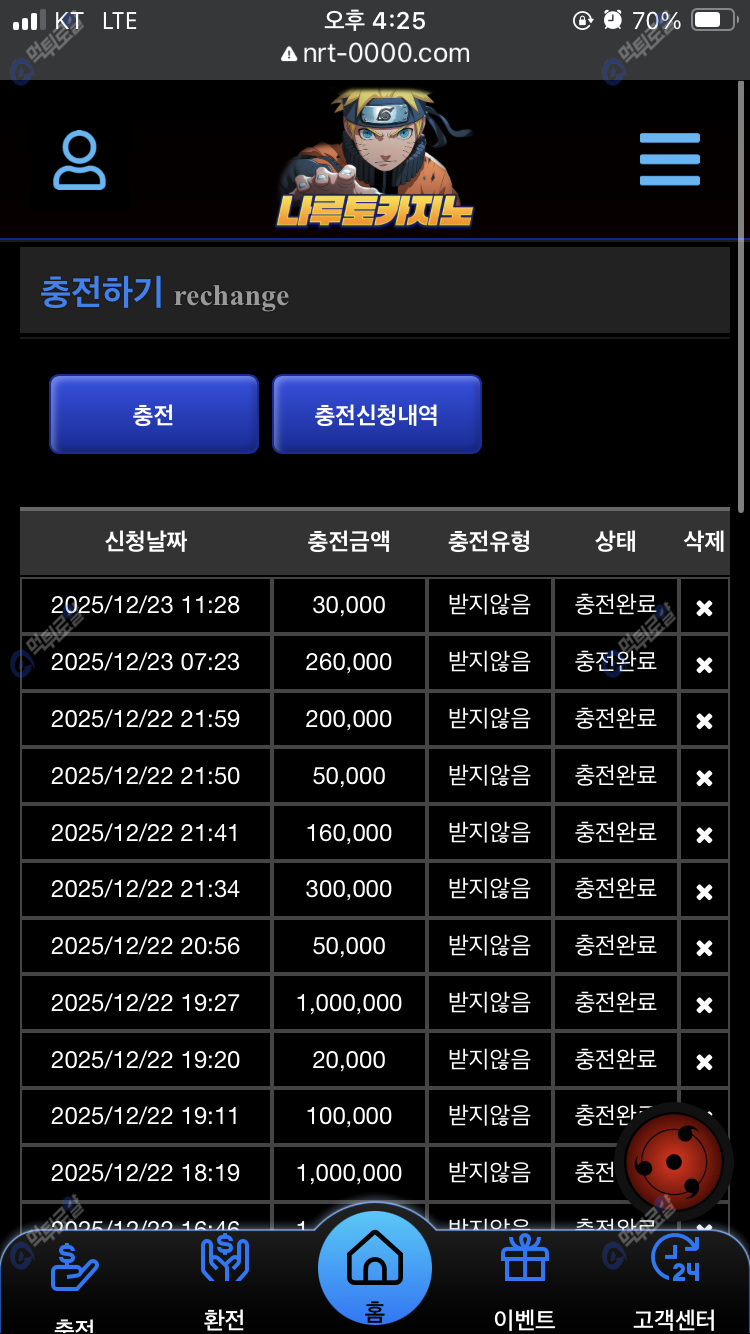Go to the 홈 tab

(x=375, y=1270)
